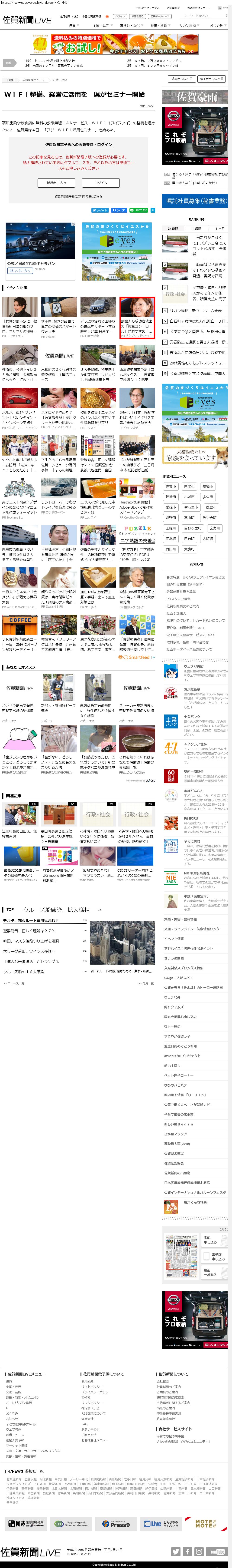This screenshot has width=232, height=1568.
Task: Tap the ログイン button in registration box
Action: pyautogui.click(x=101, y=183)
